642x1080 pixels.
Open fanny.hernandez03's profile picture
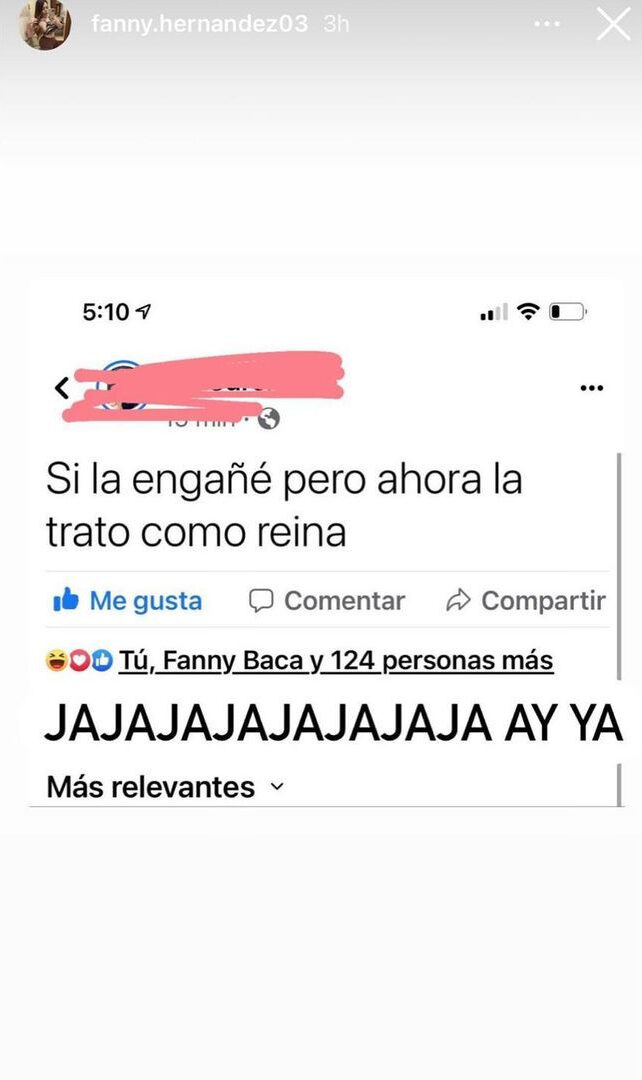(45, 24)
